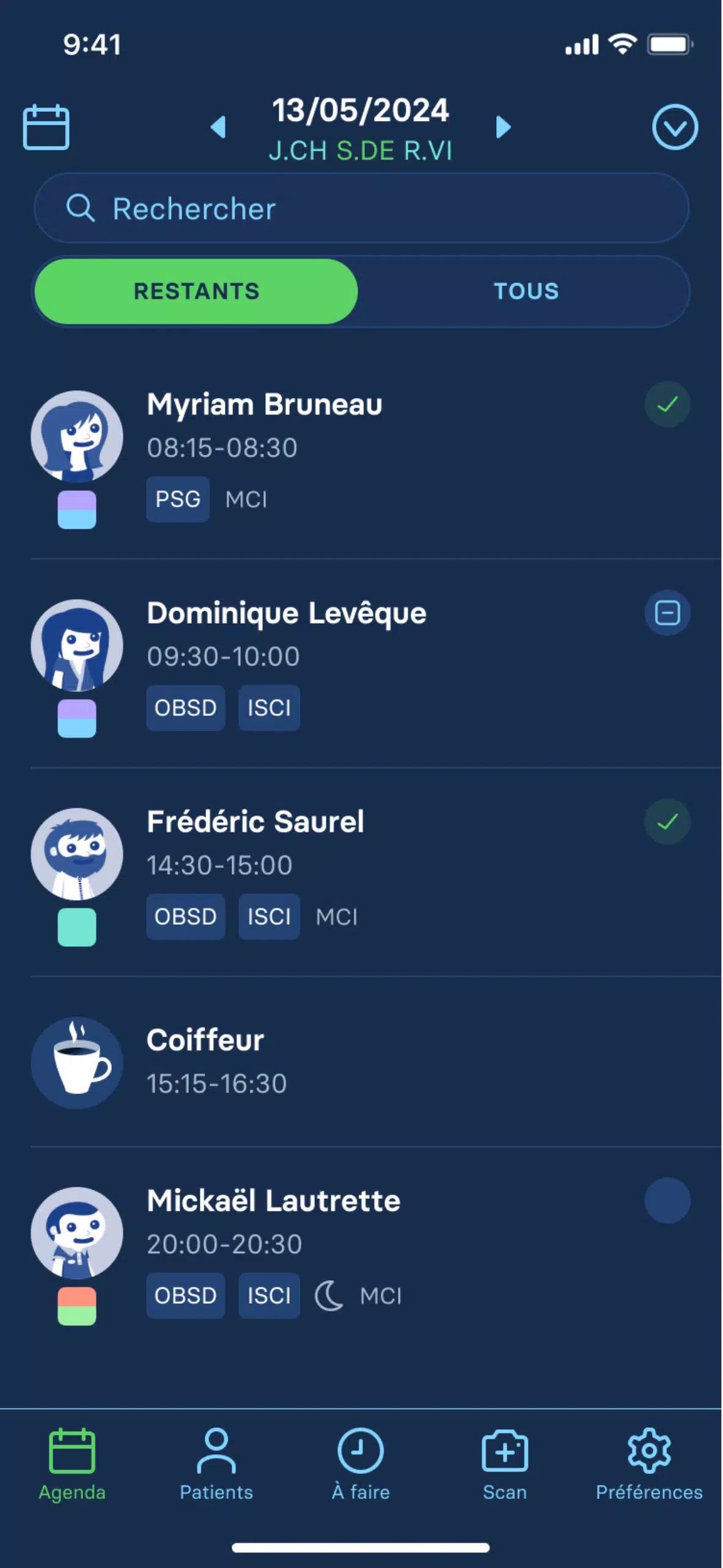The height and width of the screenshot is (1568, 723).
Task: Select the RESTANTS segment
Action: point(196,291)
